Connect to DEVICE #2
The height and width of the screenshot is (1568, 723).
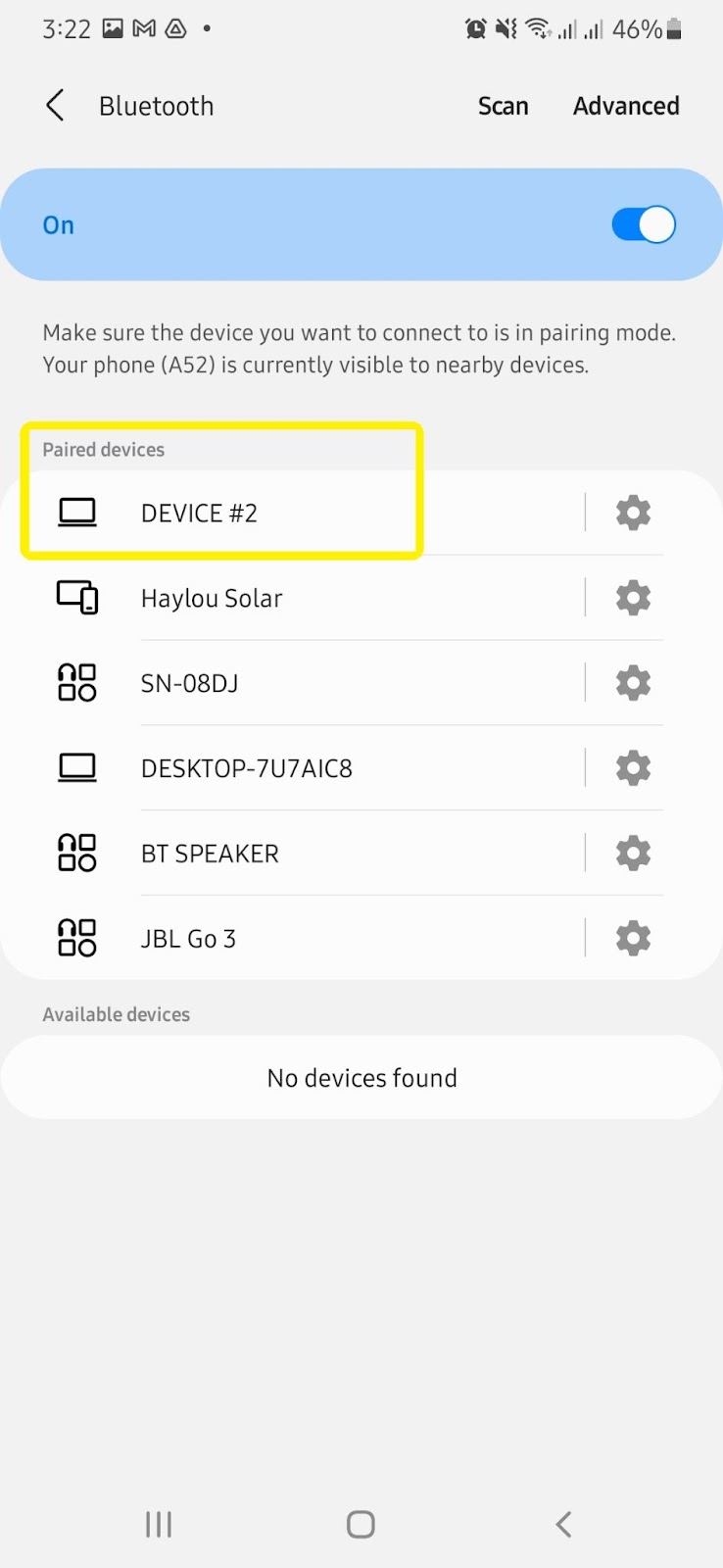click(x=294, y=513)
